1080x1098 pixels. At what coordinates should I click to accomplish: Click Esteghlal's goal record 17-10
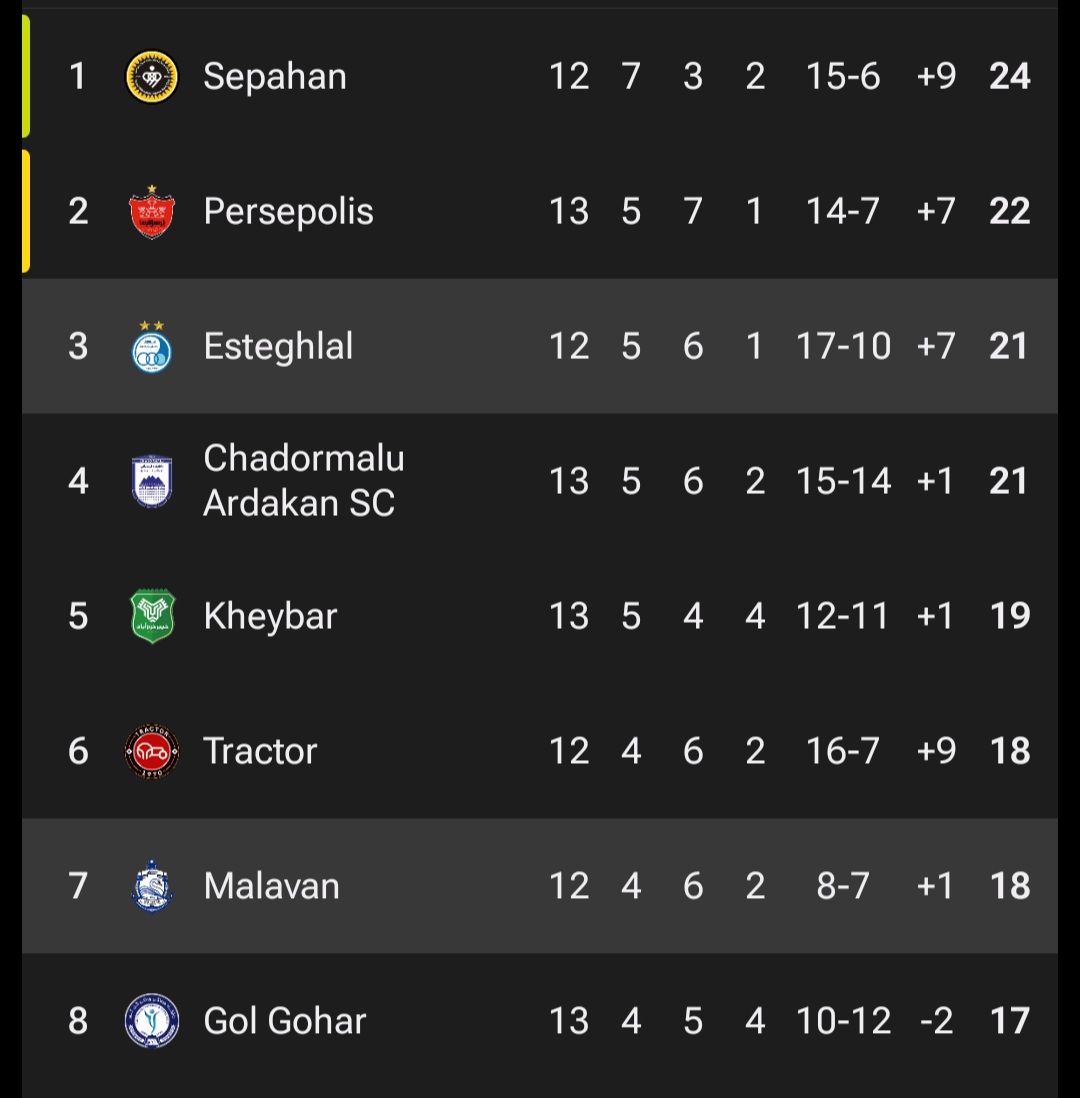click(x=844, y=345)
